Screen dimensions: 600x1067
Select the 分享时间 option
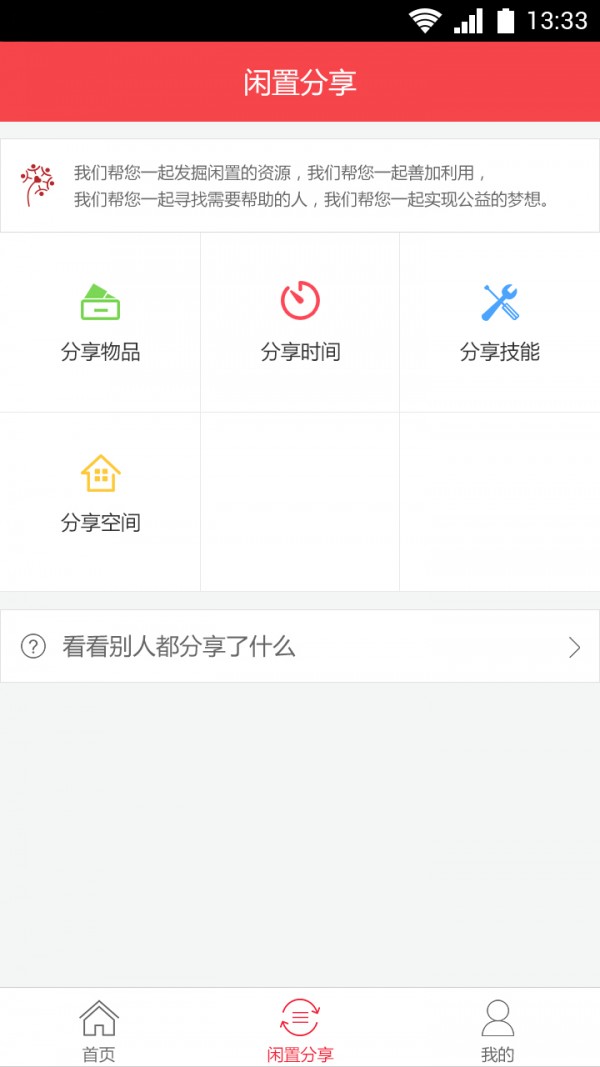pos(300,322)
